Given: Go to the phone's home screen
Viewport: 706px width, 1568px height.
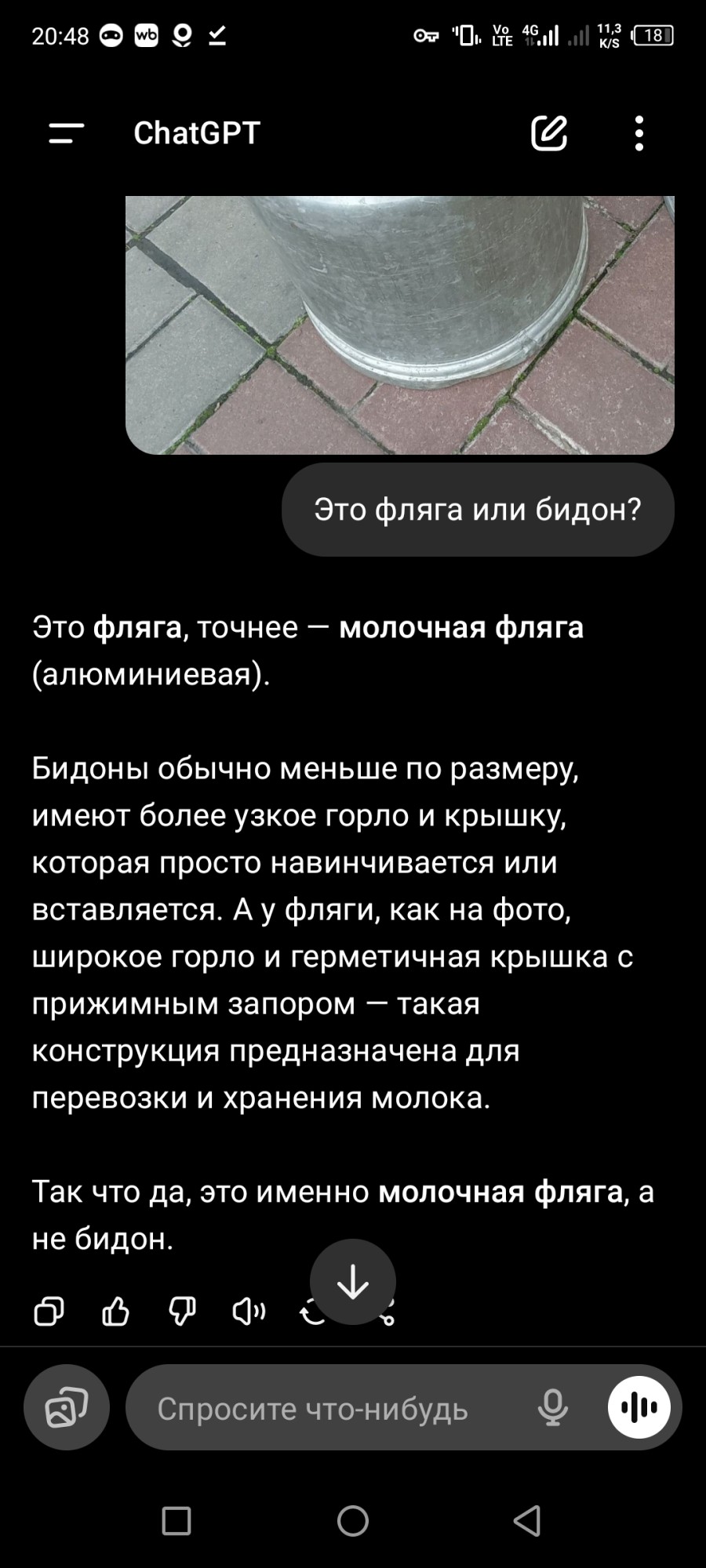Looking at the screenshot, I should point(353,1521).
